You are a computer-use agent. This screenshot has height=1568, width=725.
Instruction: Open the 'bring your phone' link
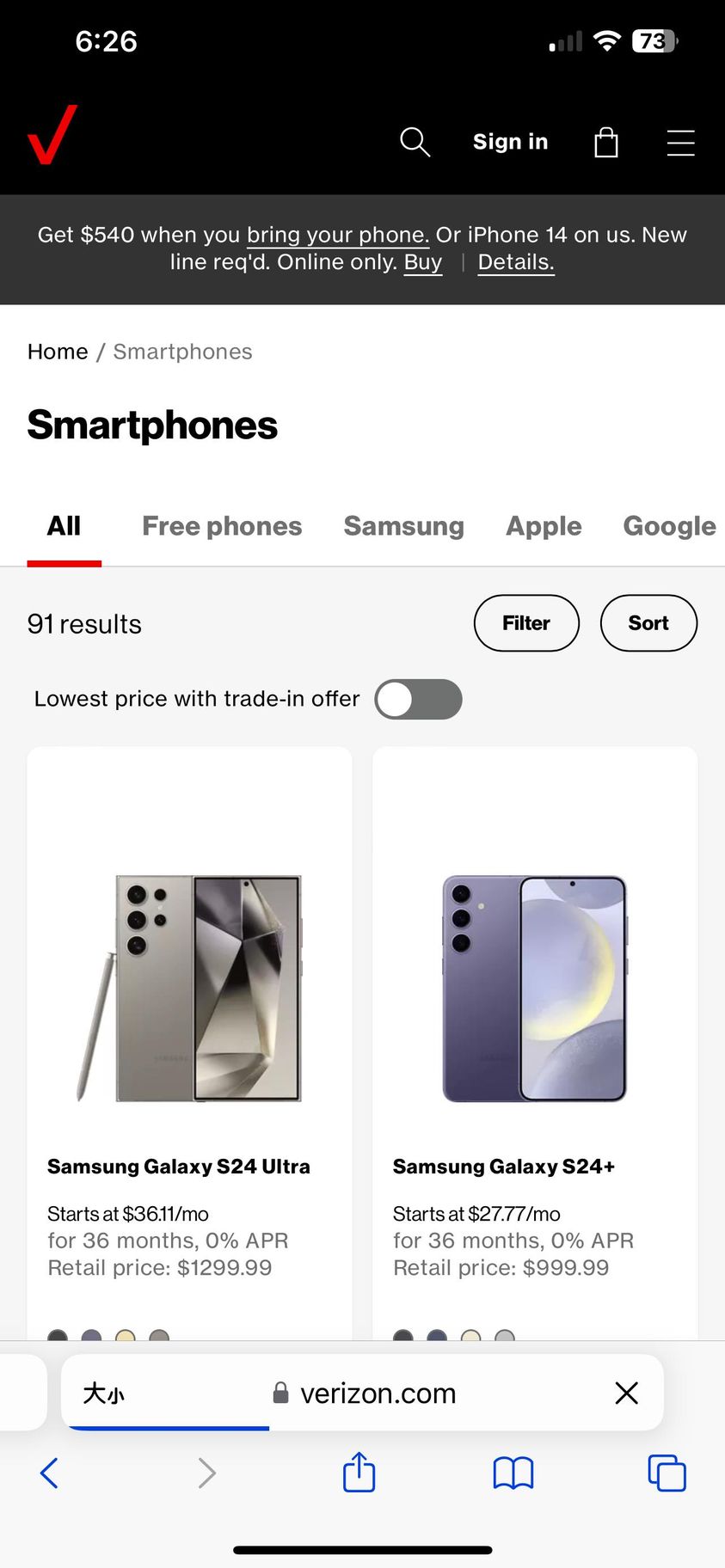tap(337, 235)
